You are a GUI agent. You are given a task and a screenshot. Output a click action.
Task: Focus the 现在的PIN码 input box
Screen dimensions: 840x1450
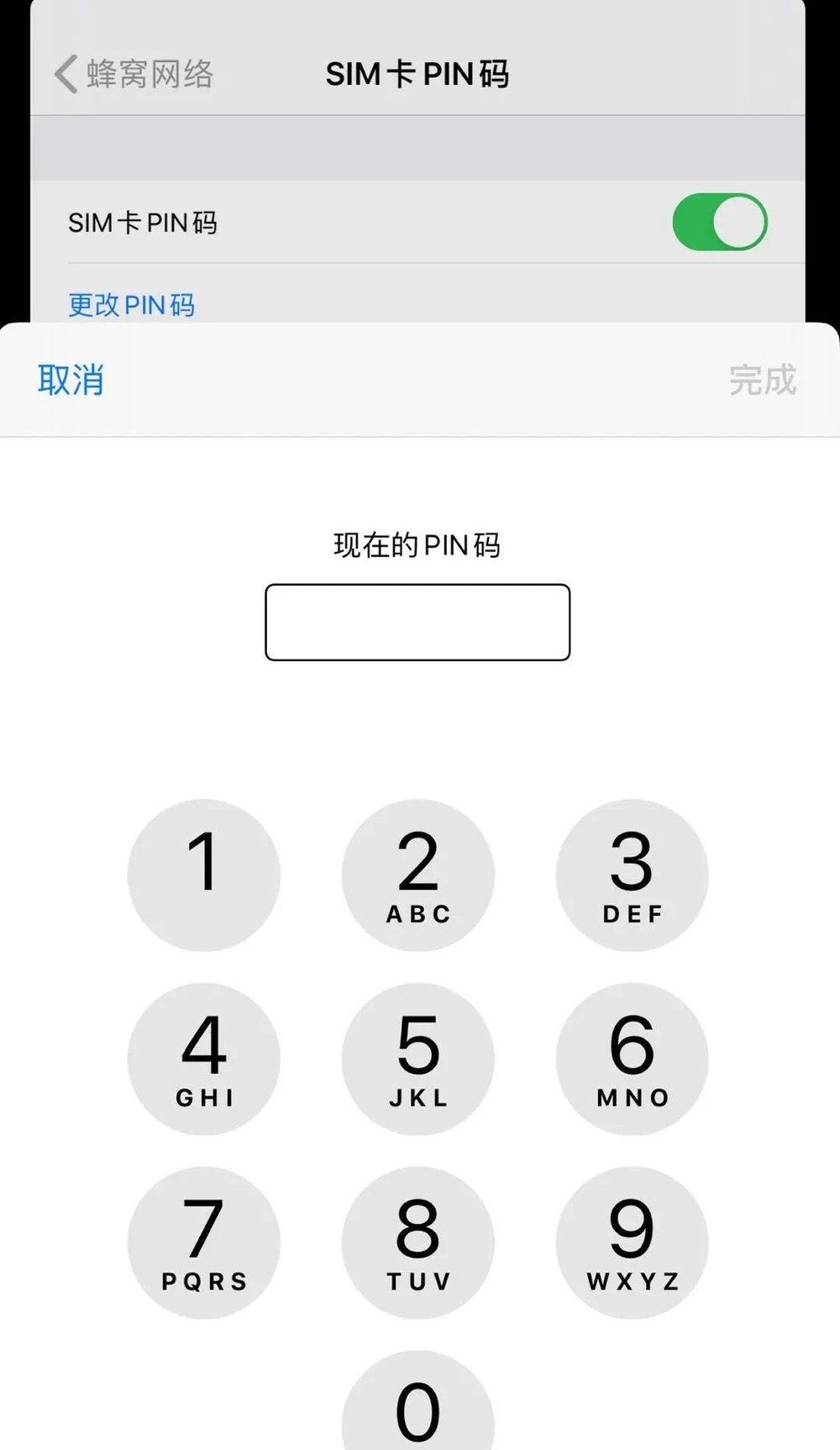(417, 623)
